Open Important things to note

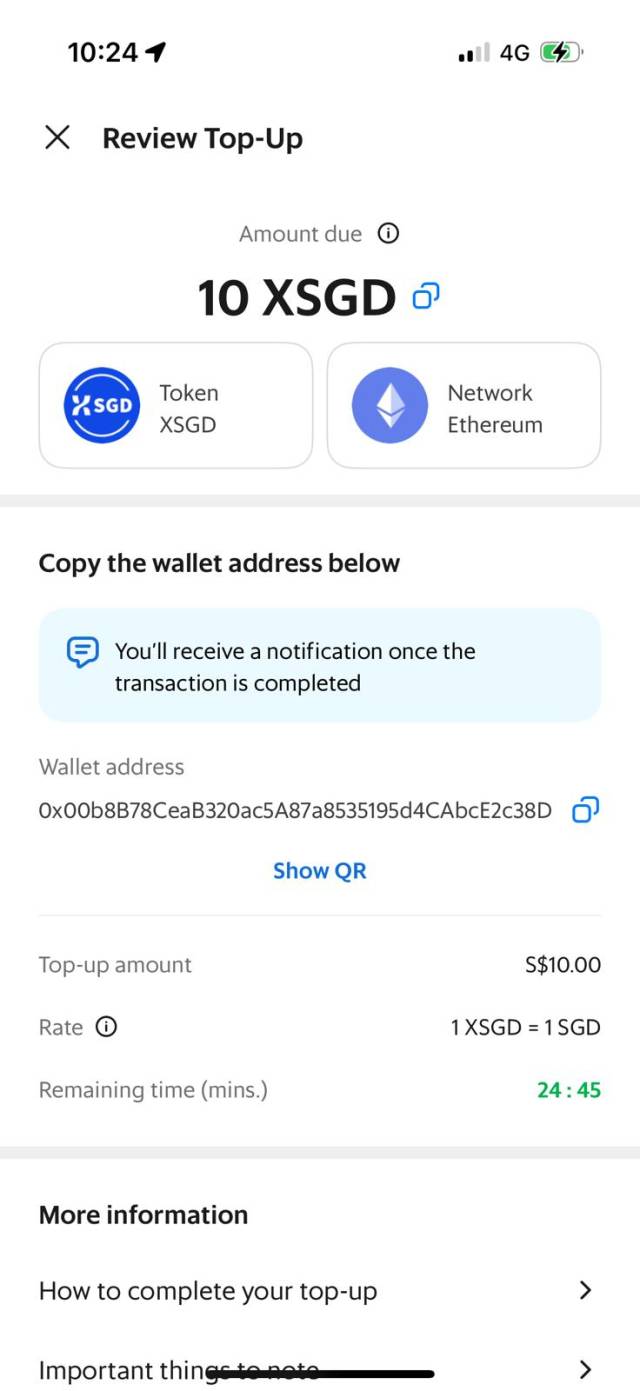click(320, 1368)
